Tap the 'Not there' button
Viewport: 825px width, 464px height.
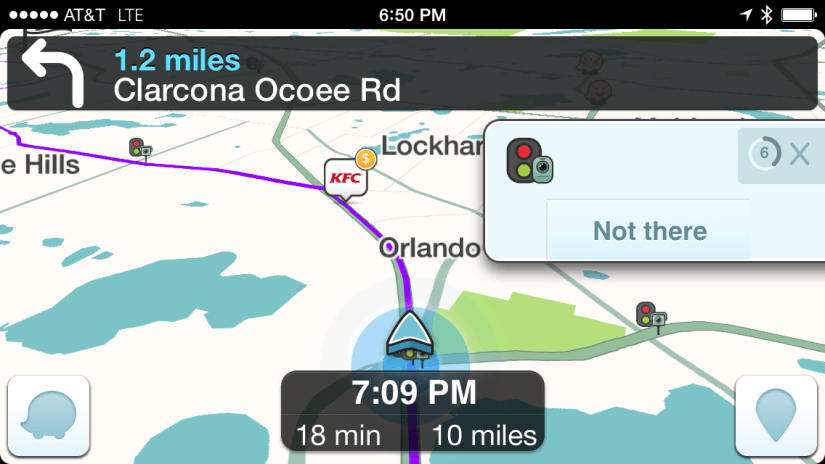(x=648, y=230)
